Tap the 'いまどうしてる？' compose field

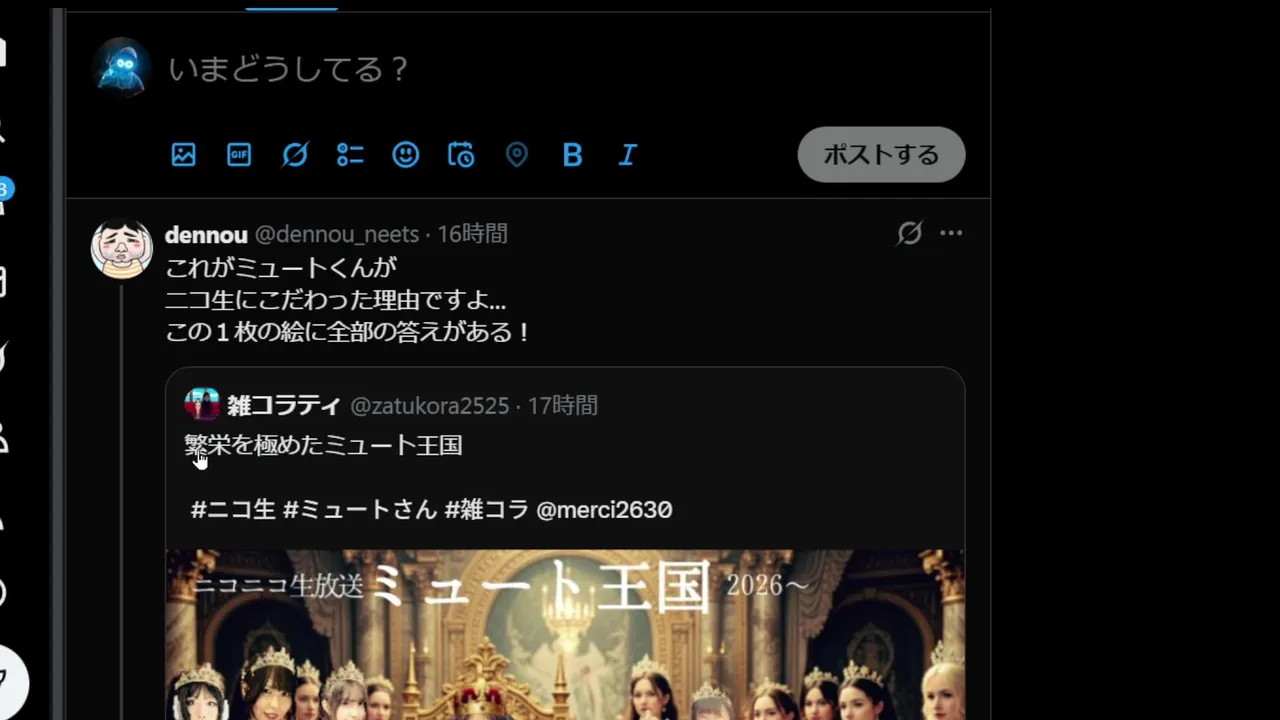click(x=288, y=69)
